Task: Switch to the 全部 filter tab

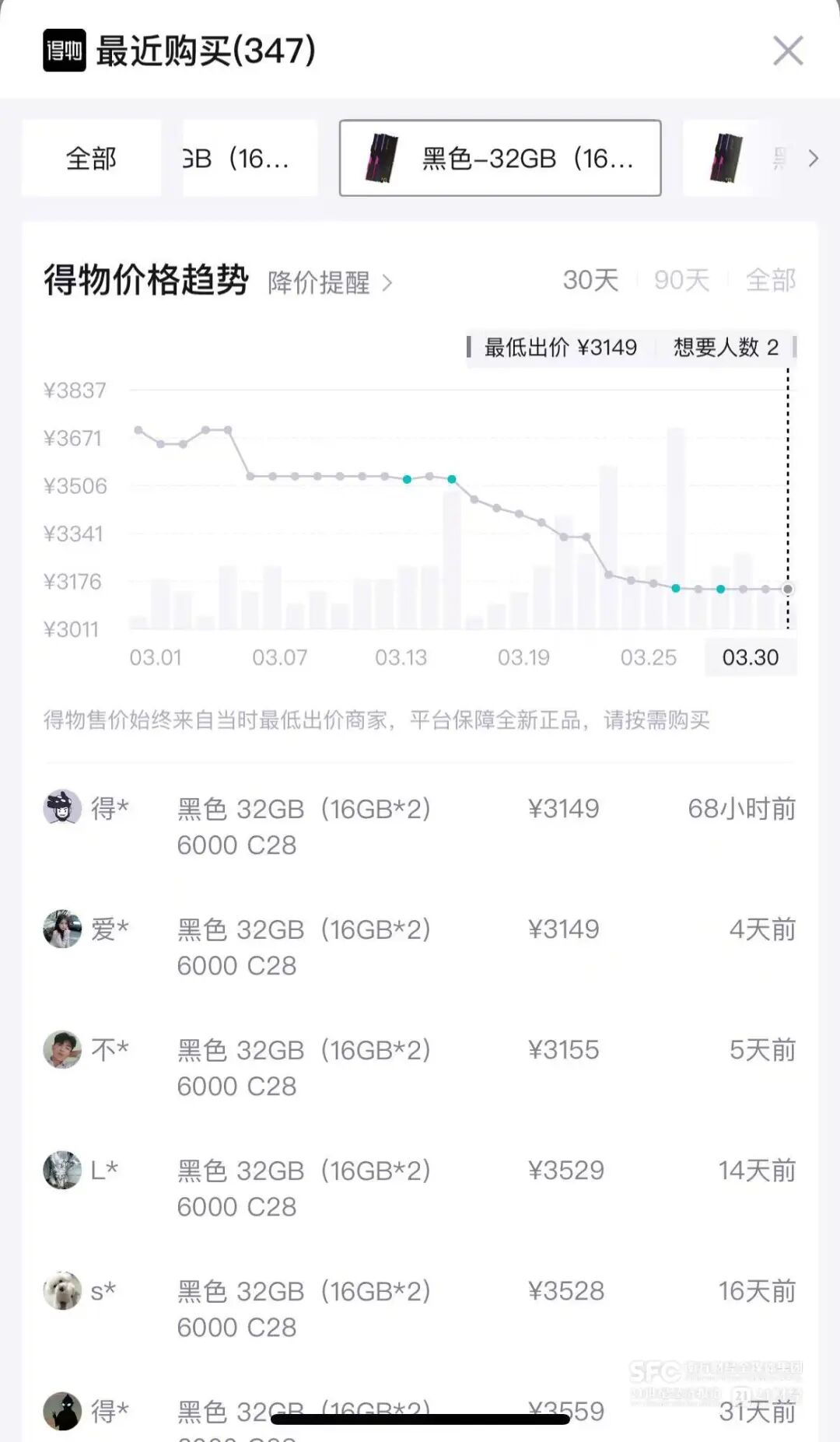Action: (x=90, y=158)
